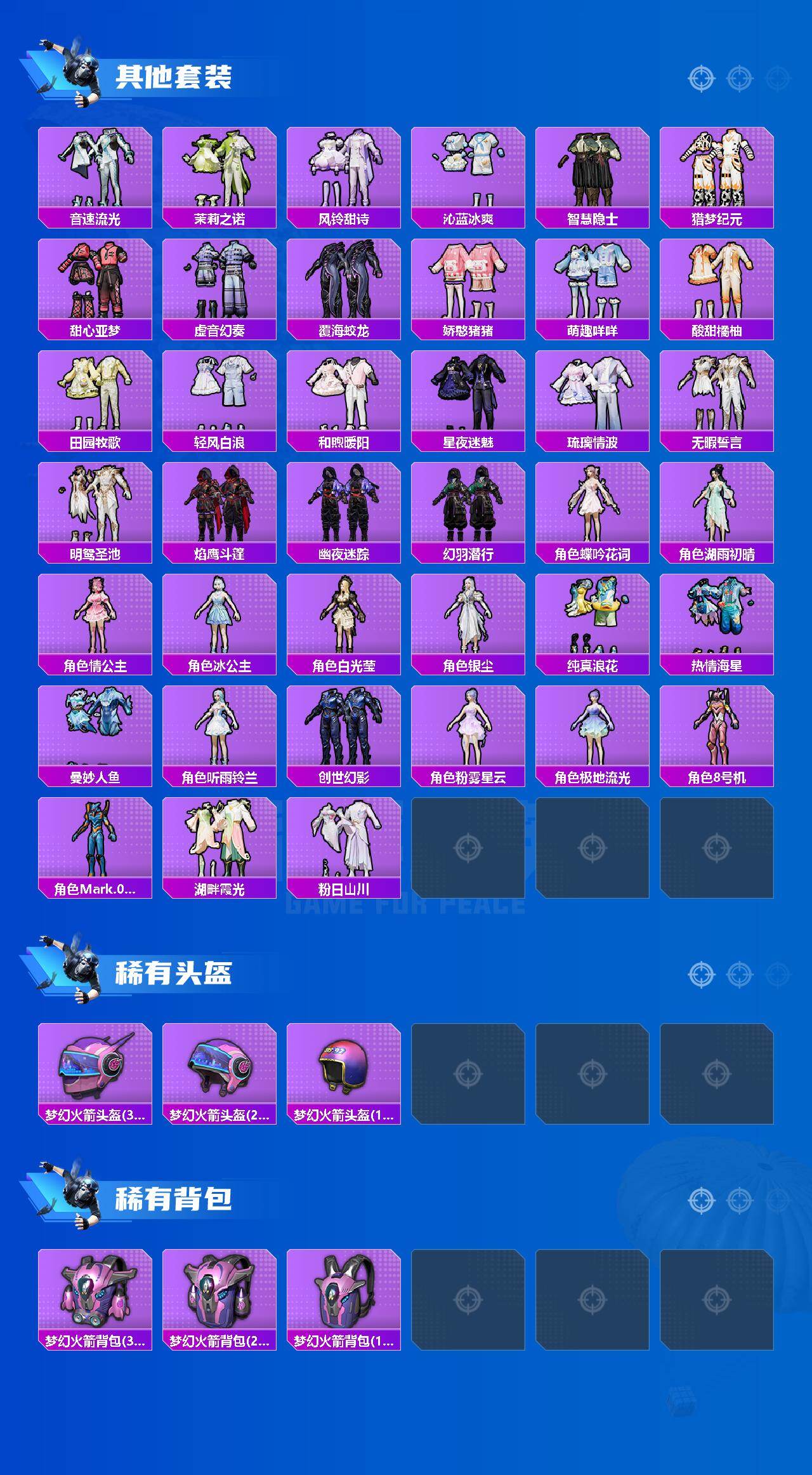
Task: Select the 粉日山川 outfit thumbnail
Action: (x=345, y=847)
